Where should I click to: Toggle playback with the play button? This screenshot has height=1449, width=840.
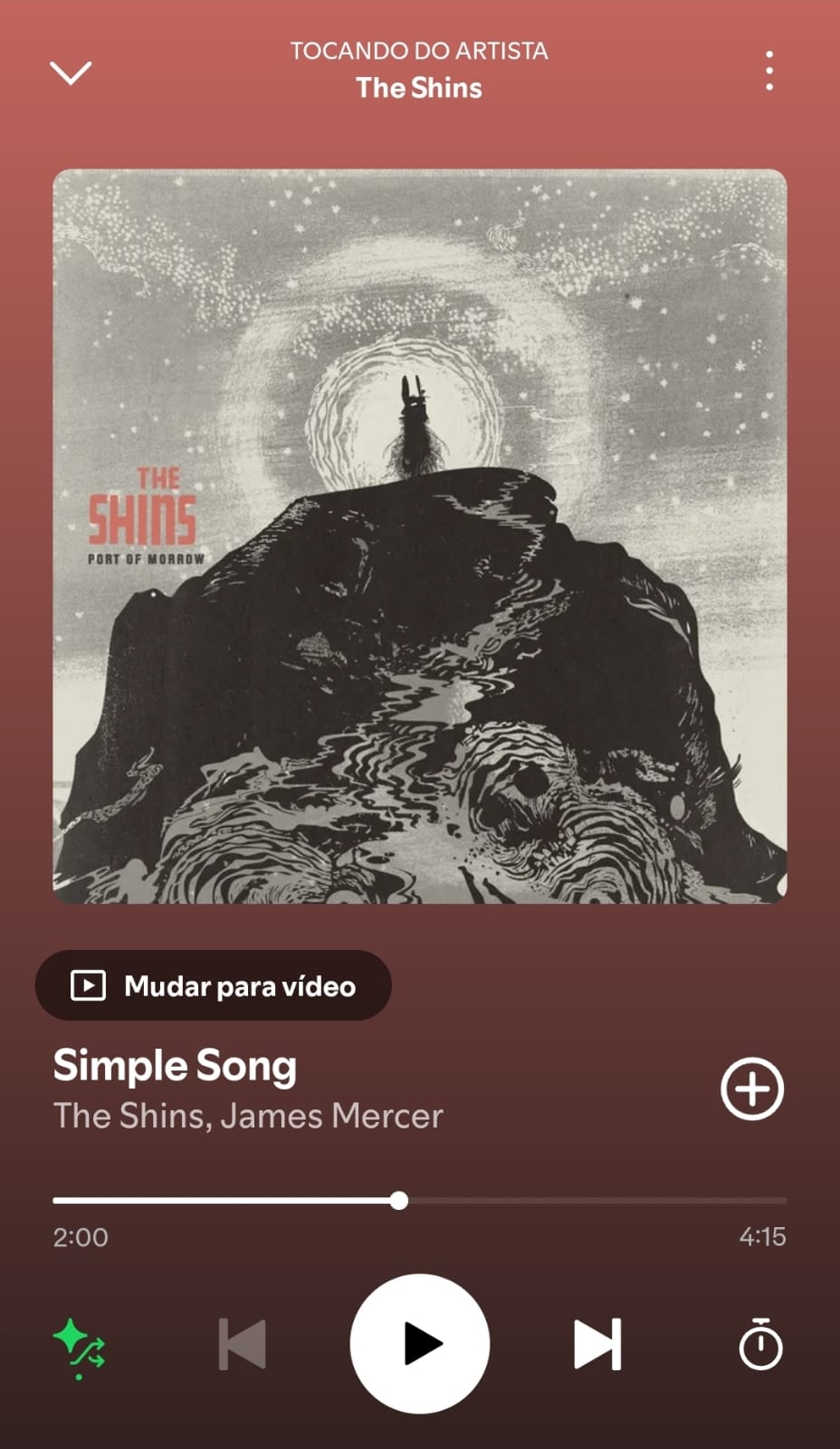click(420, 1345)
